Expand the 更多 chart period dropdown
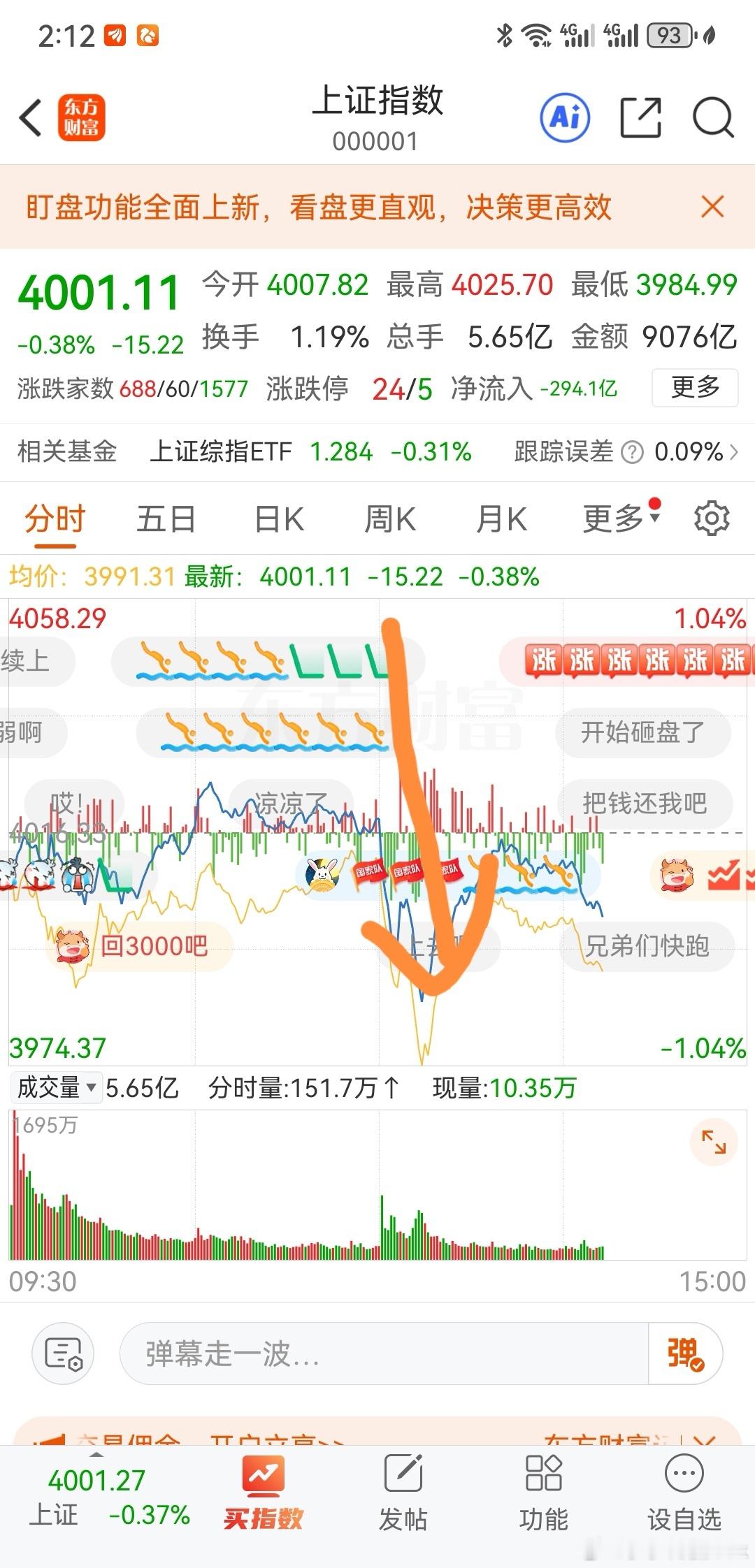The image size is (755, 1568). (x=614, y=517)
